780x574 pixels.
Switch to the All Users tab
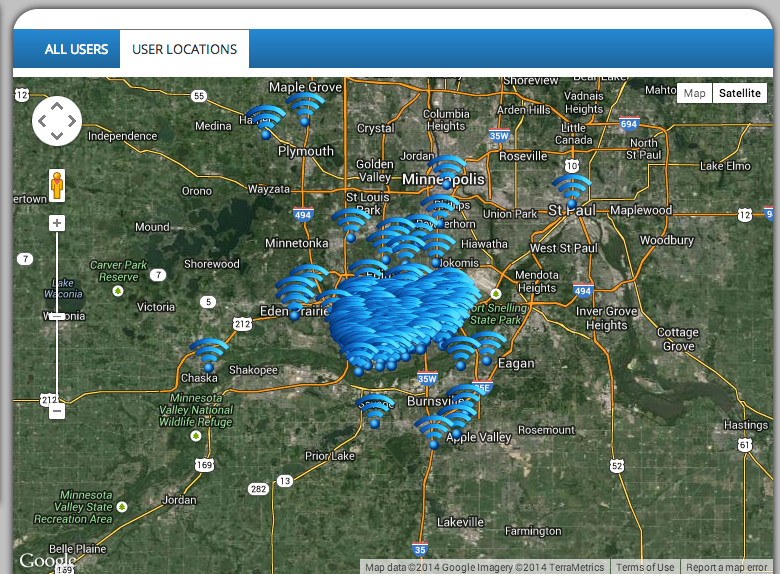(76, 49)
